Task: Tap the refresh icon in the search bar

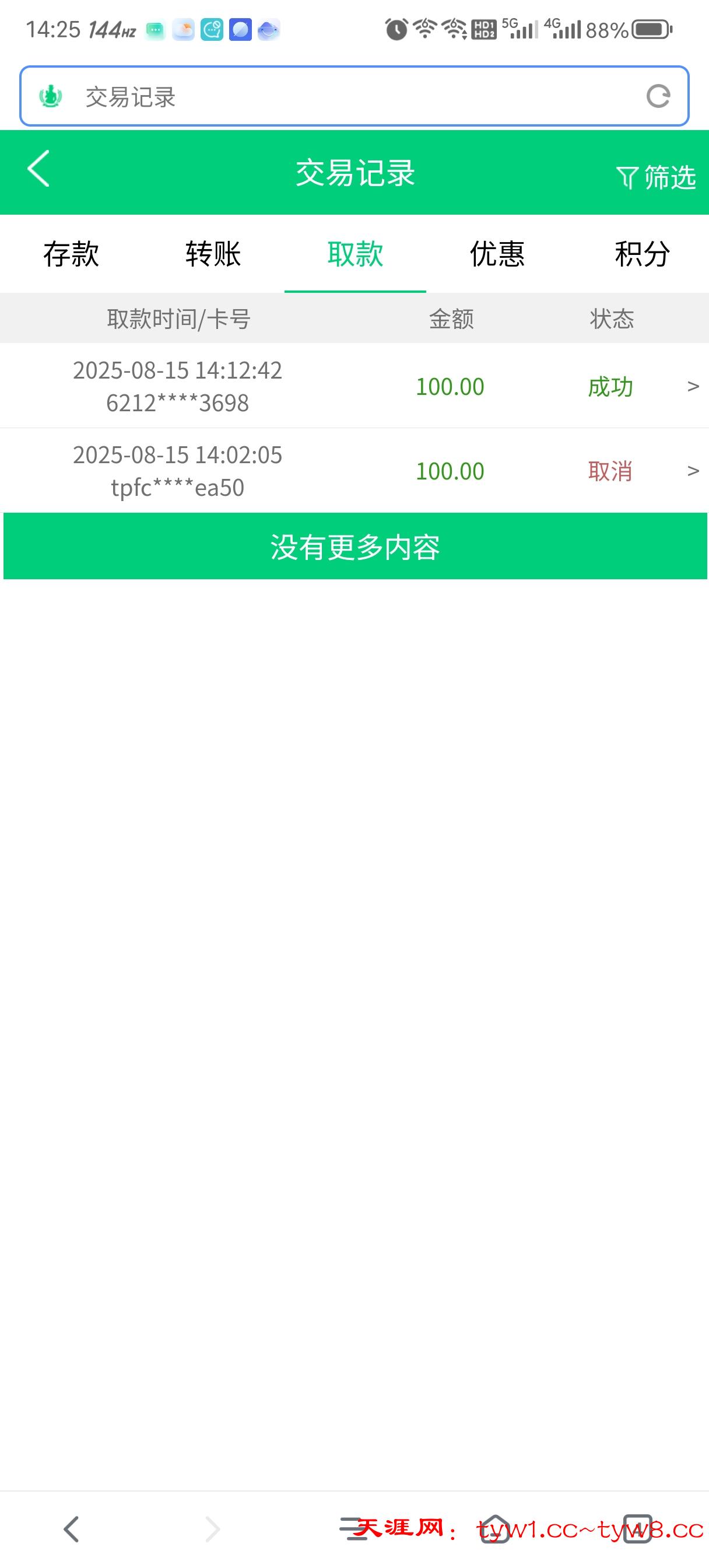Action: tap(660, 96)
